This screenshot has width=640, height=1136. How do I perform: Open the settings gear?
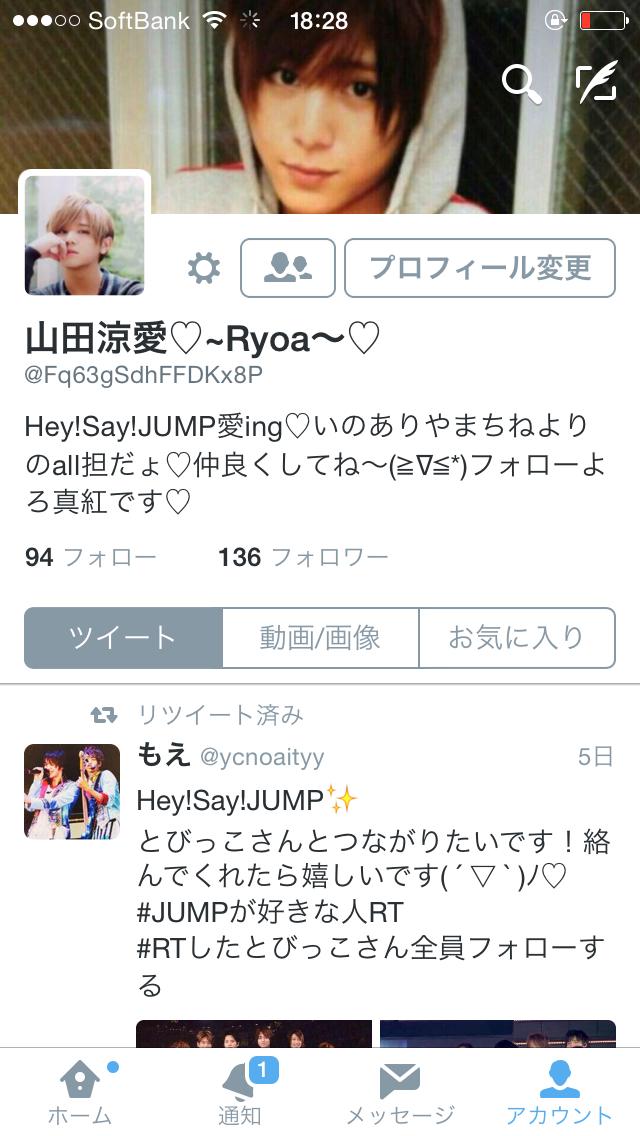[204, 267]
